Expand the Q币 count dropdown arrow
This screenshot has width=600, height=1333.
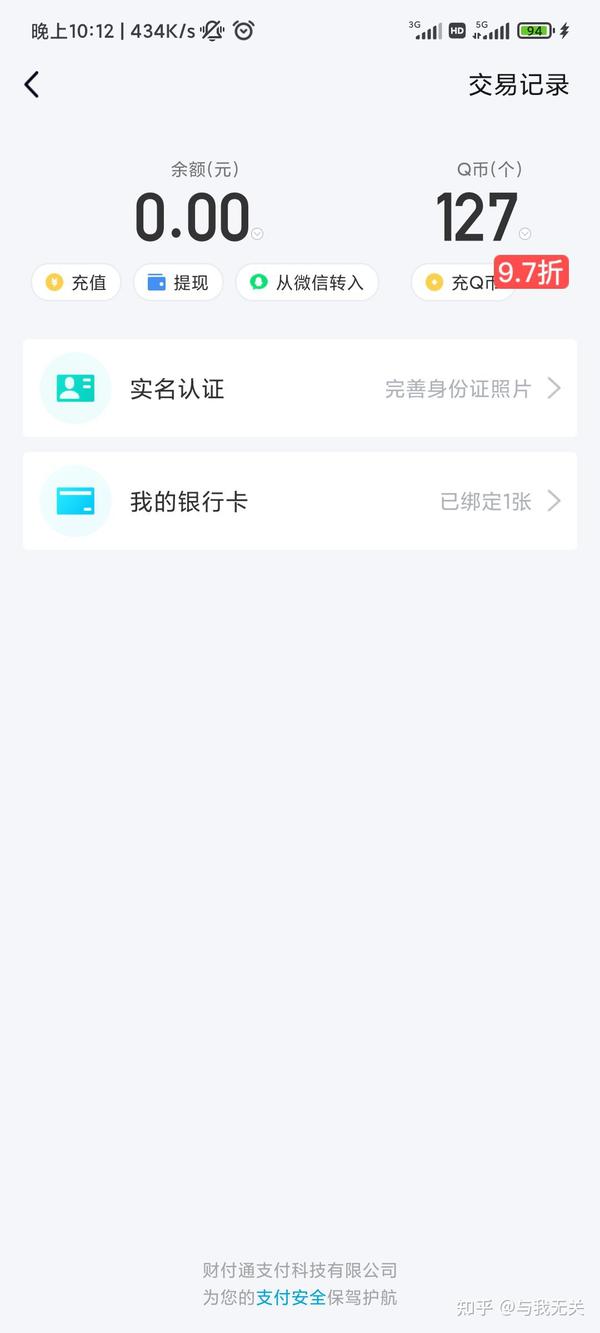click(x=525, y=234)
